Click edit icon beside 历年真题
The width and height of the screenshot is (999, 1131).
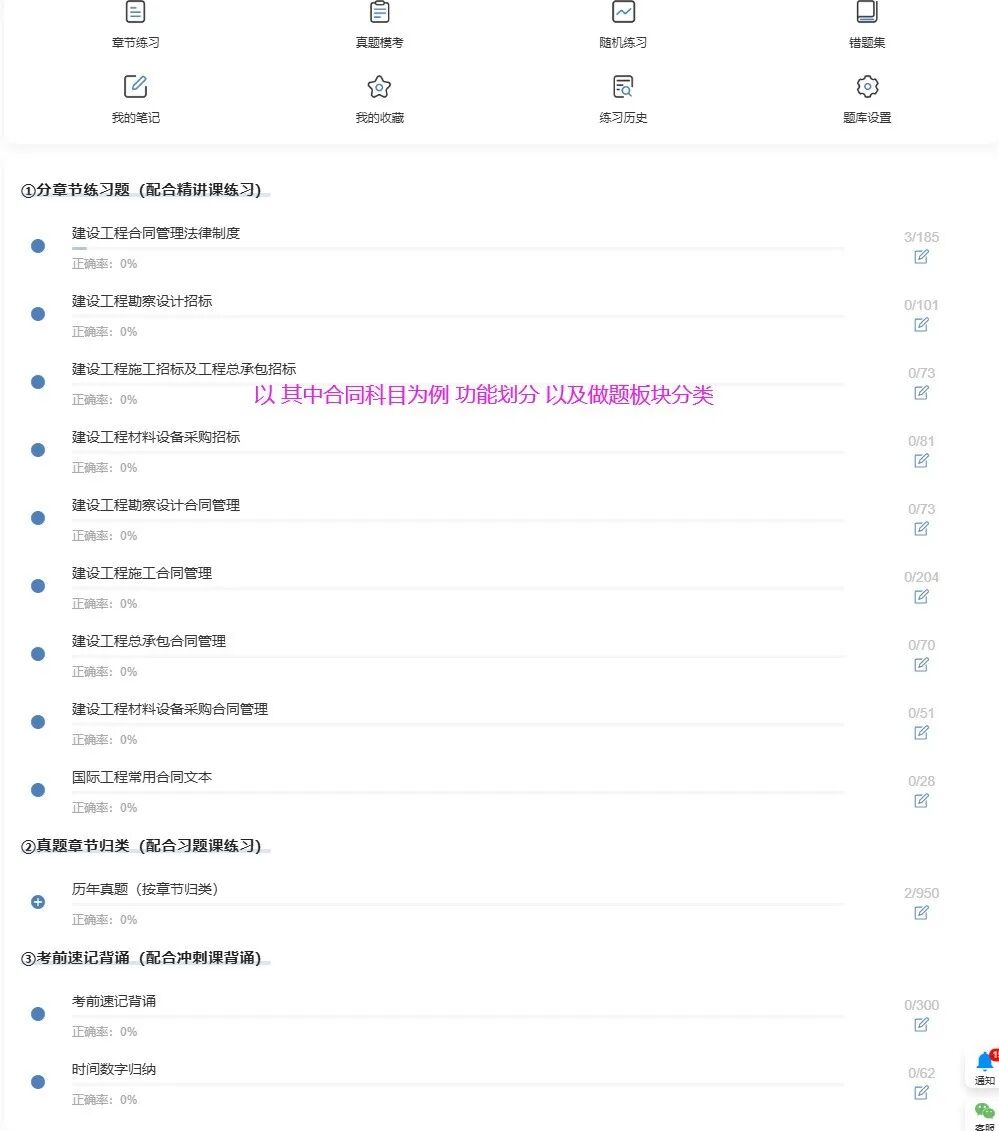coord(920,912)
